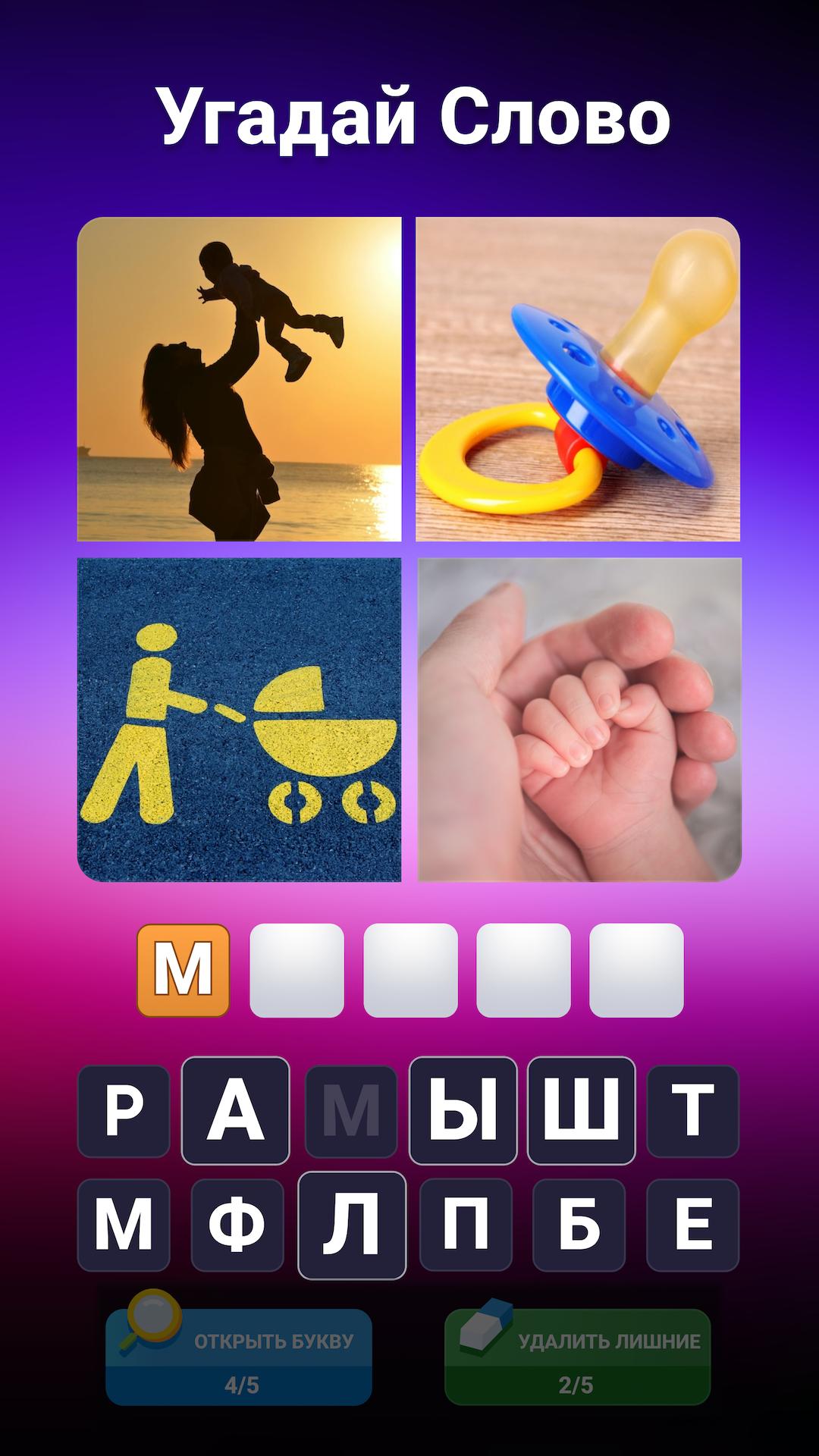Choose the letter Ы tile
Screen dimensions: 819x1456
tap(463, 1111)
